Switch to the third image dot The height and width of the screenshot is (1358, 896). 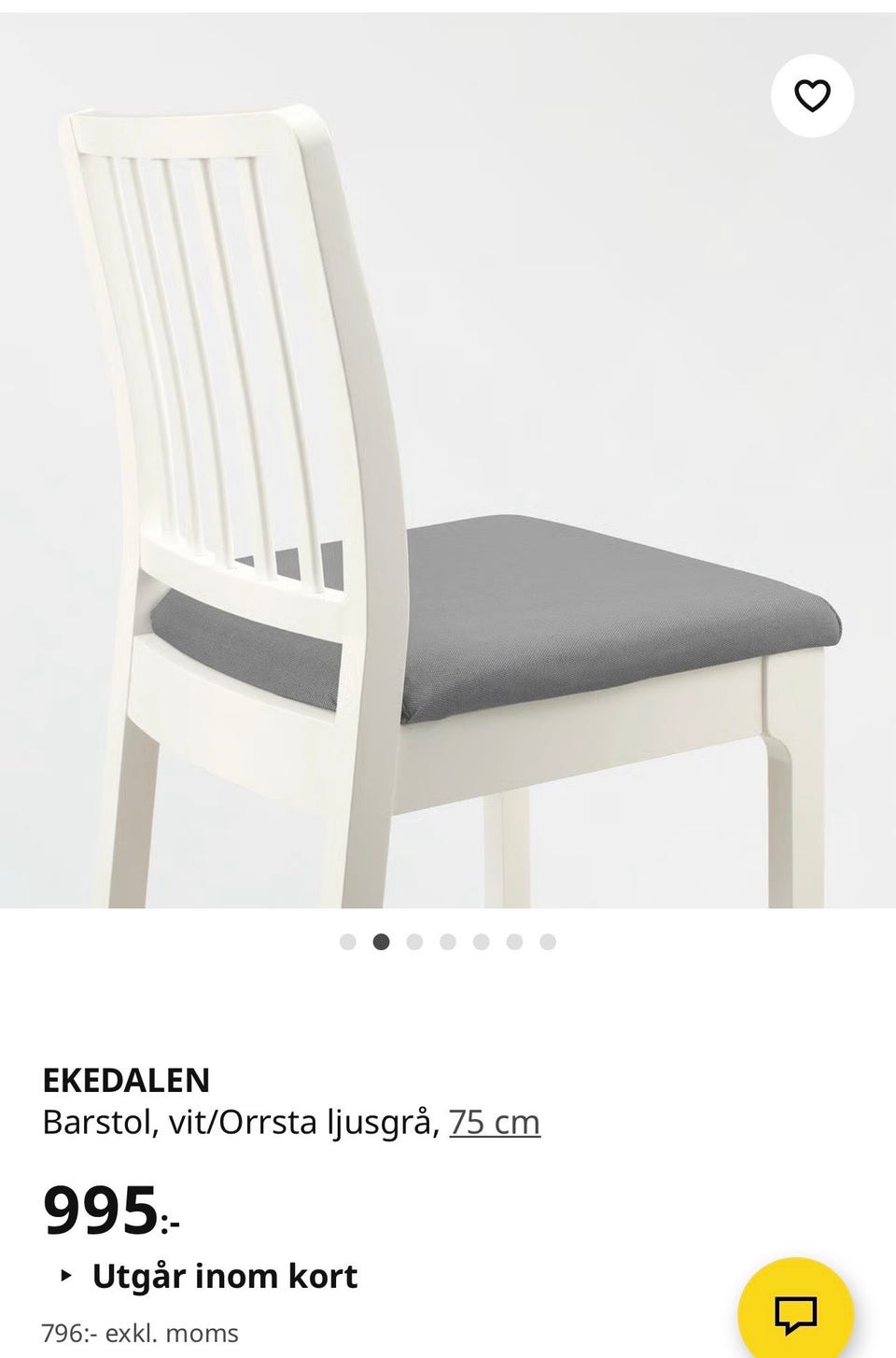413,942
